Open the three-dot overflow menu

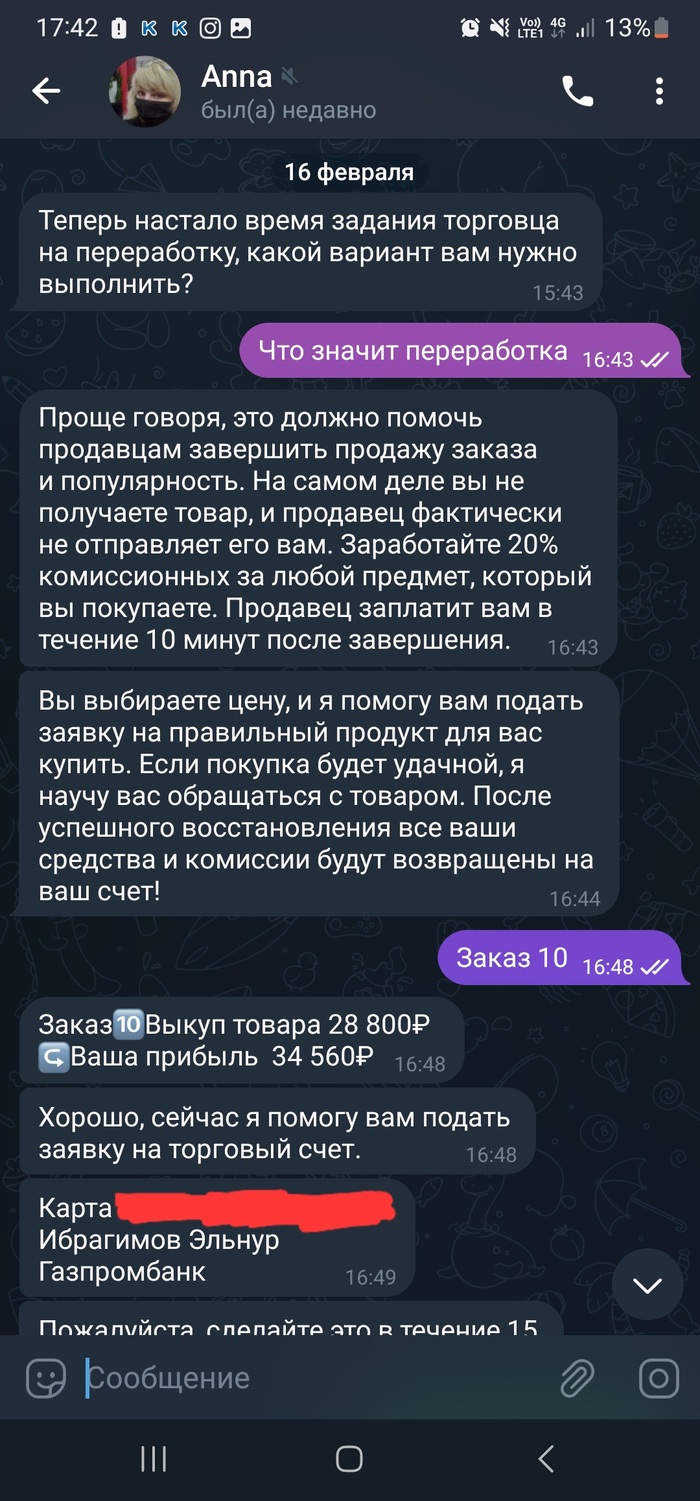[659, 92]
